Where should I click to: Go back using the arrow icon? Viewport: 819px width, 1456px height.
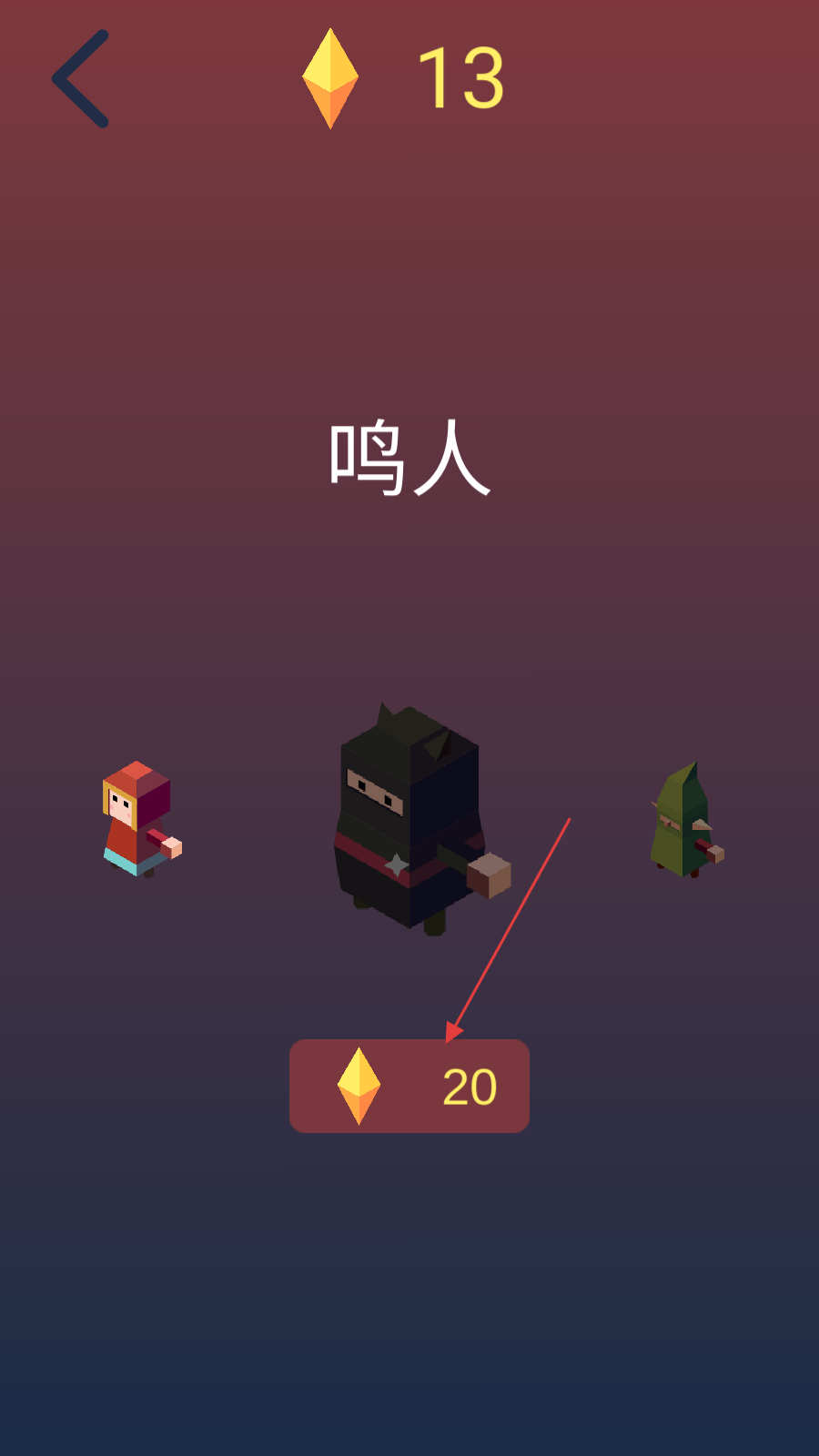(81, 79)
